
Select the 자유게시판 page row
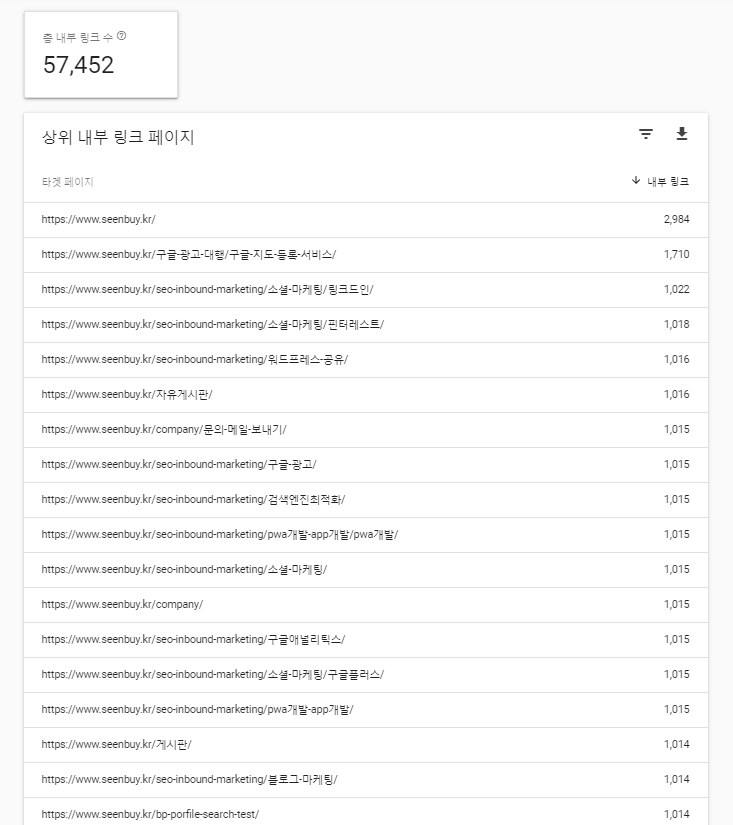tap(127, 394)
